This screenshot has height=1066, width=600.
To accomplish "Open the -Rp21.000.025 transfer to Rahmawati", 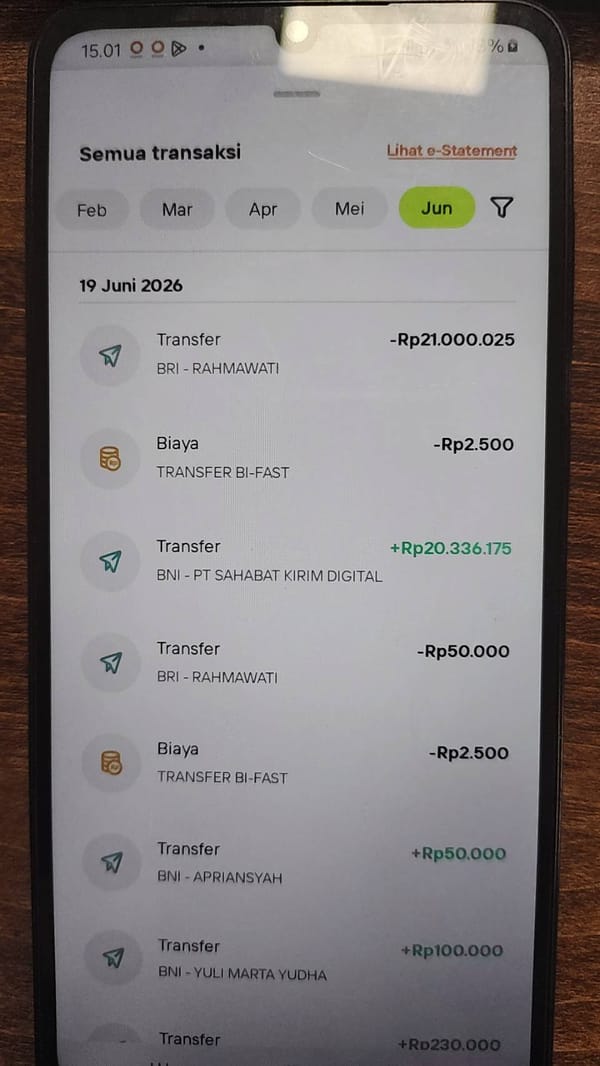I will [297, 354].
